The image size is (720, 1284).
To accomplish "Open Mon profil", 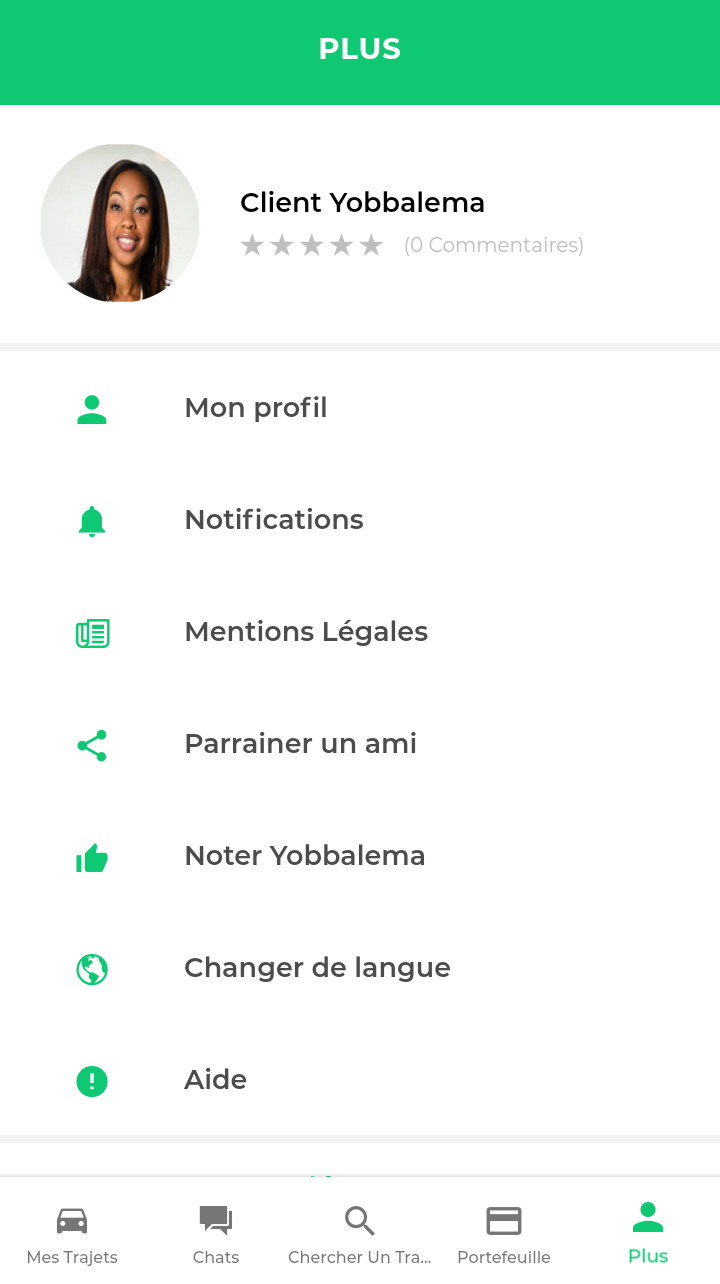I will pos(360,408).
